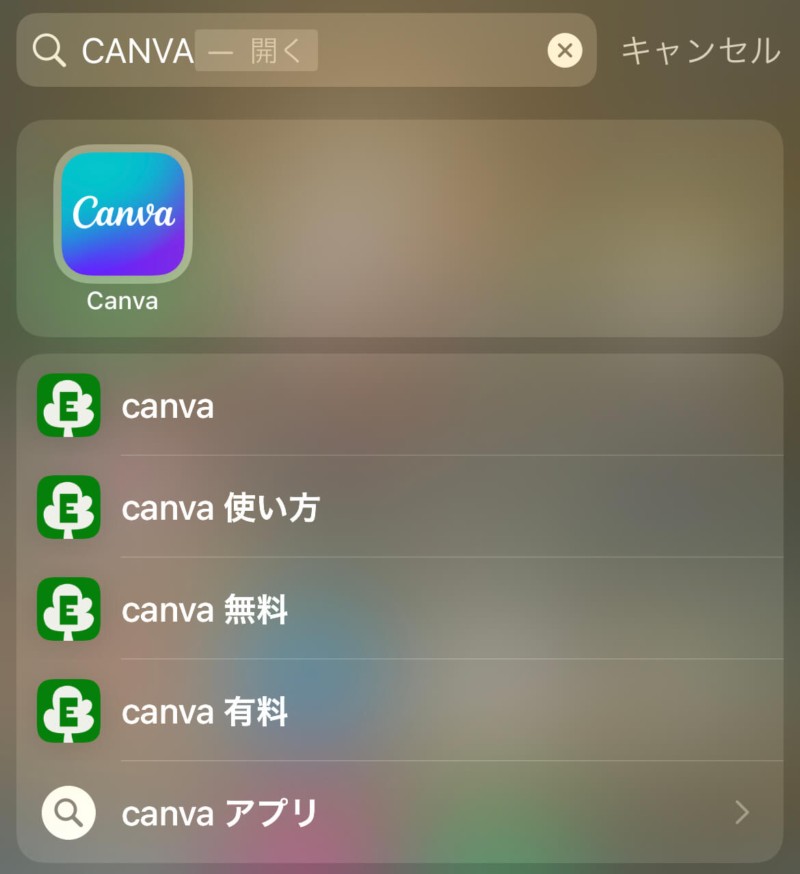Select the "canva 使い方" suggestion
800x874 pixels.
400,508
